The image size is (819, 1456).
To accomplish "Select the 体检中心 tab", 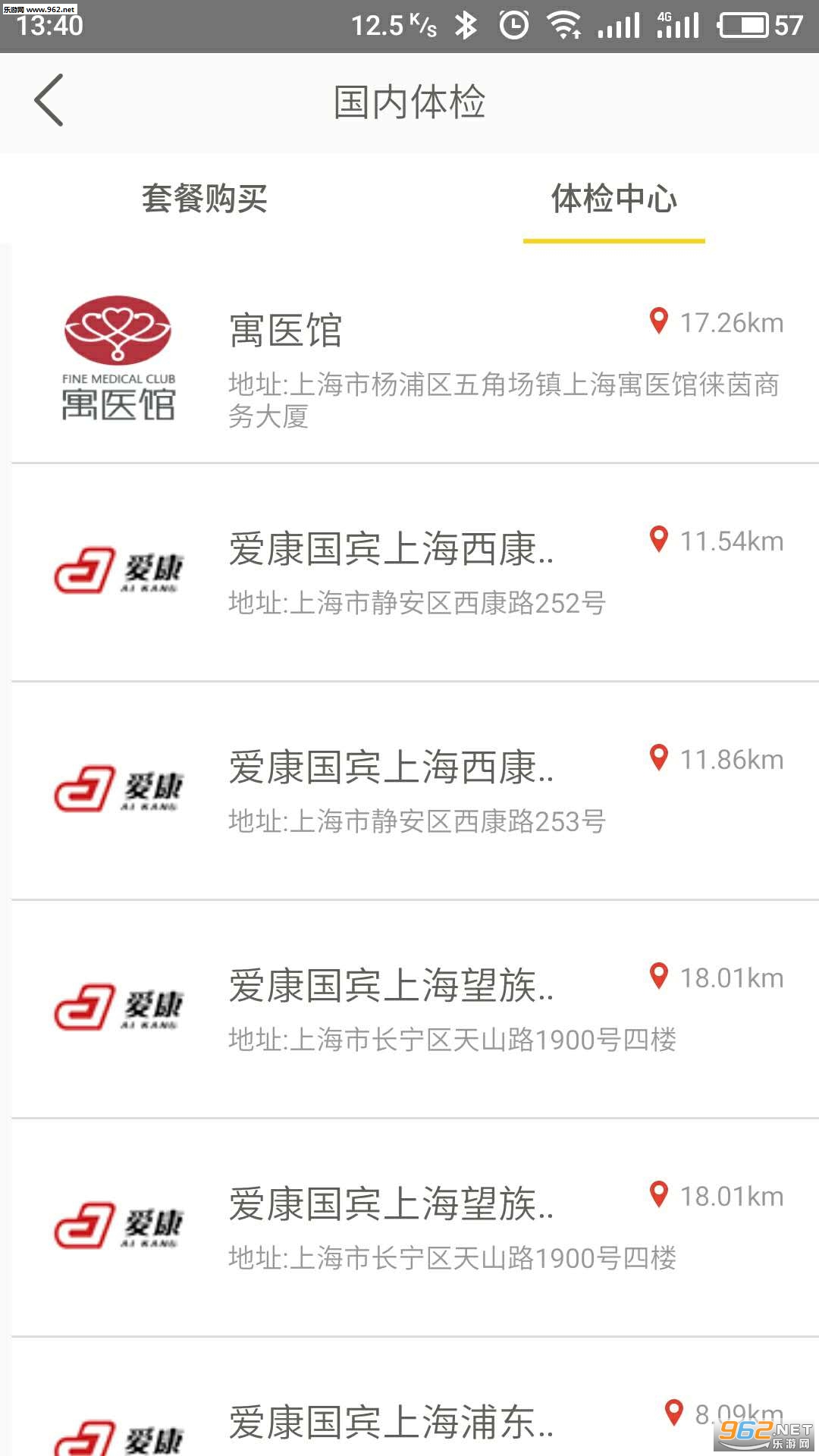I will (x=613, y=199).
